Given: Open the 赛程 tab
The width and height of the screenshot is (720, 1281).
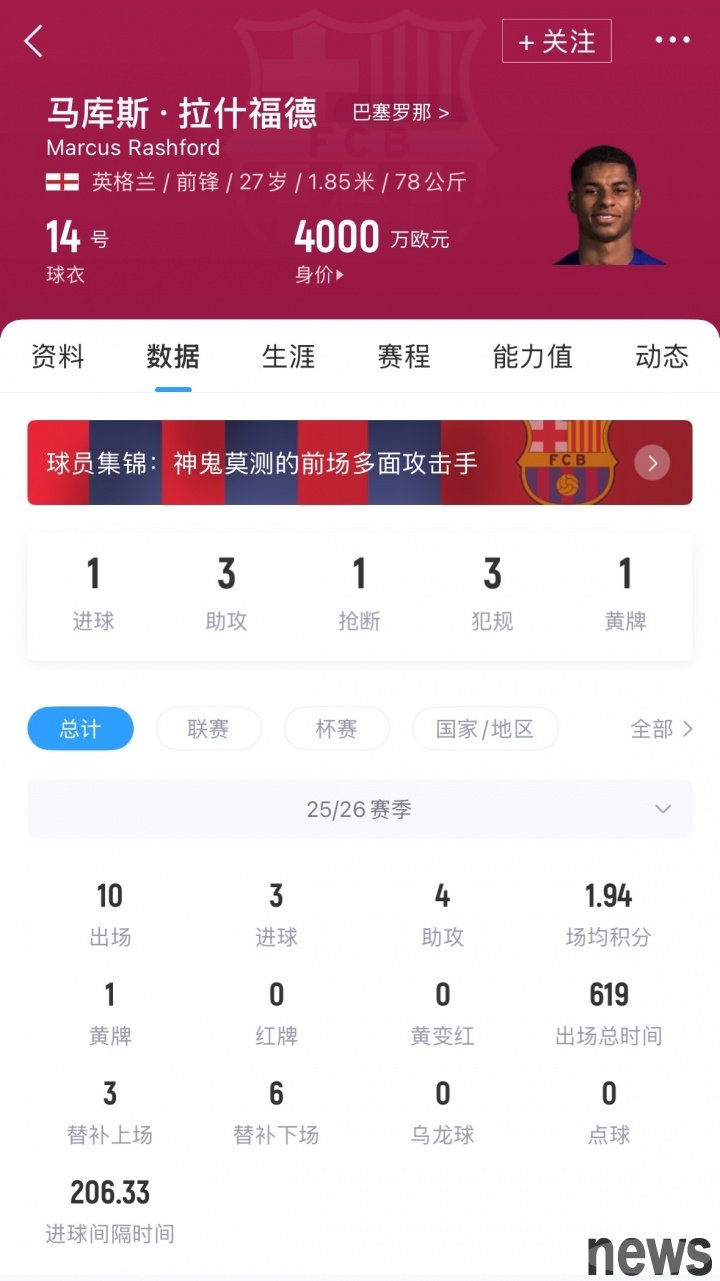Looking at the screenshot, I should (x=404, y=357).
